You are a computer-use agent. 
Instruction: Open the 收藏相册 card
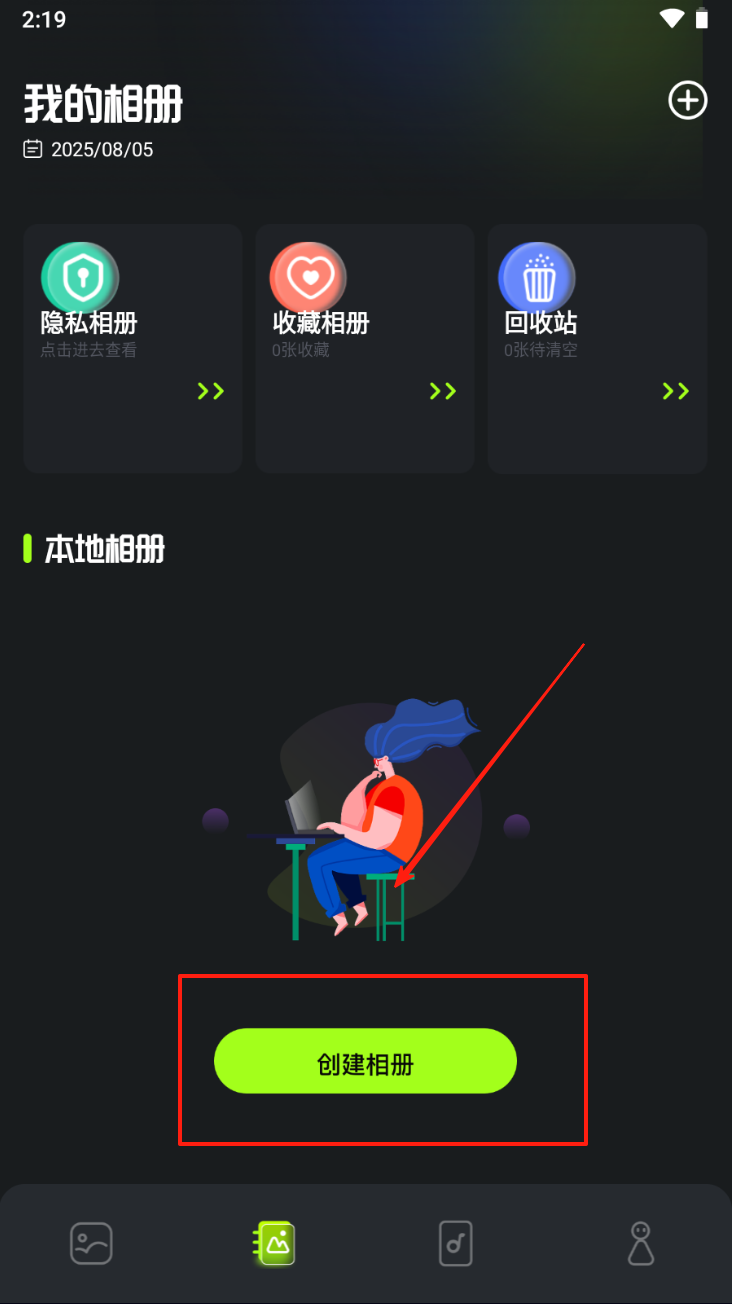[x=365, y=348]
